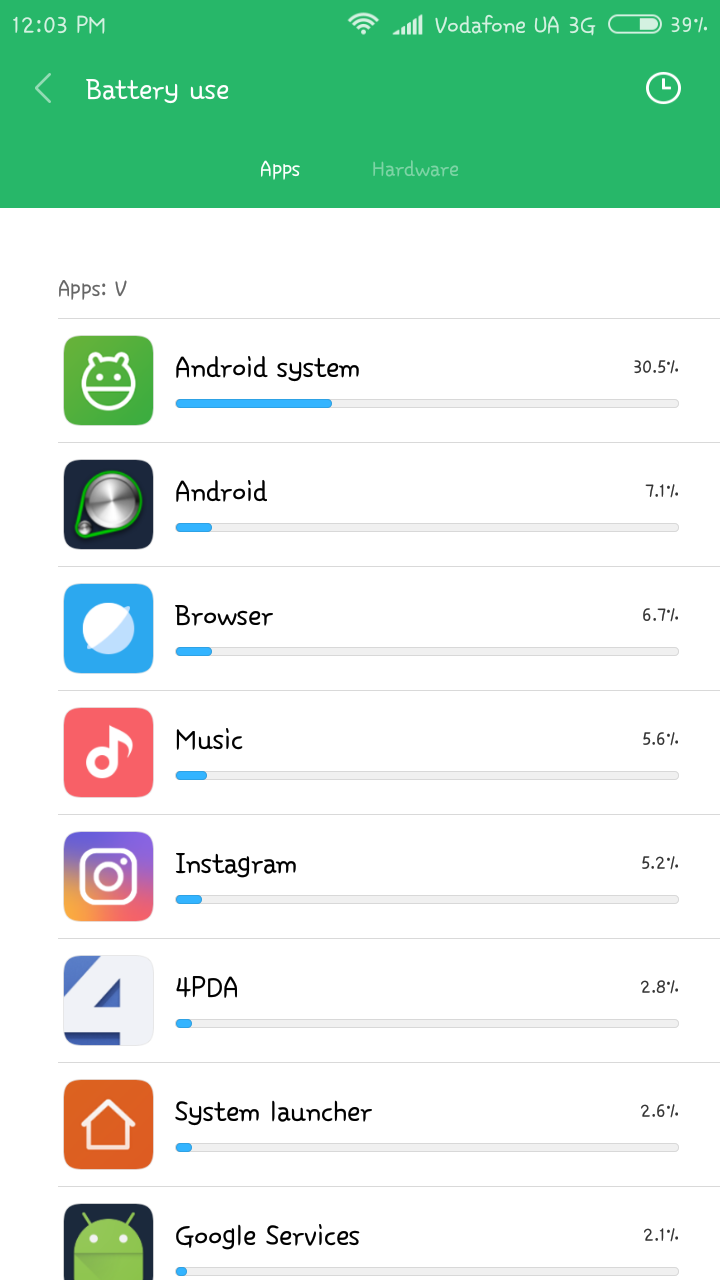This screenshot has width=720, height=1280.
Task: Open the clock history icon
Action: [x=663, y=89]
